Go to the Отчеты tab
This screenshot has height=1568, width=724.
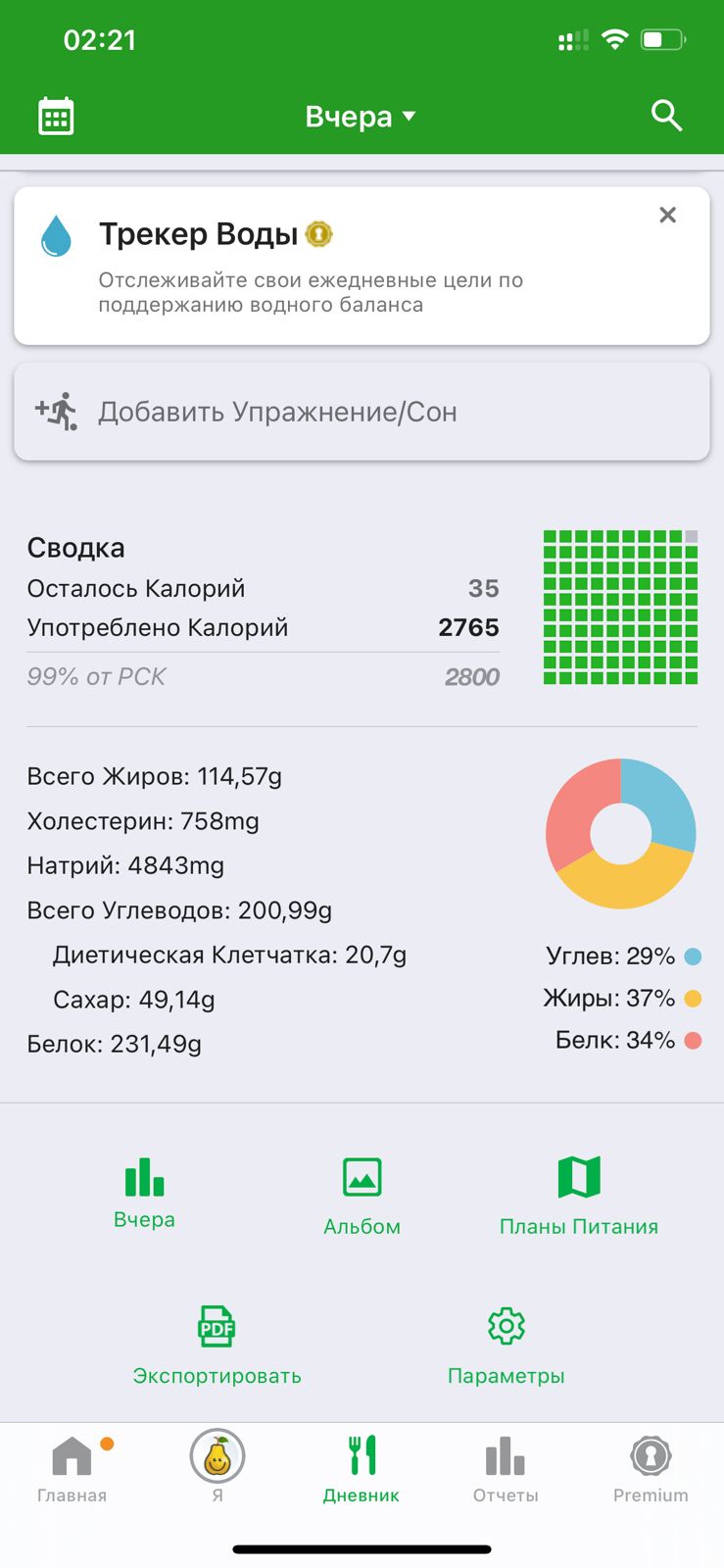[x=506, y=1468]
